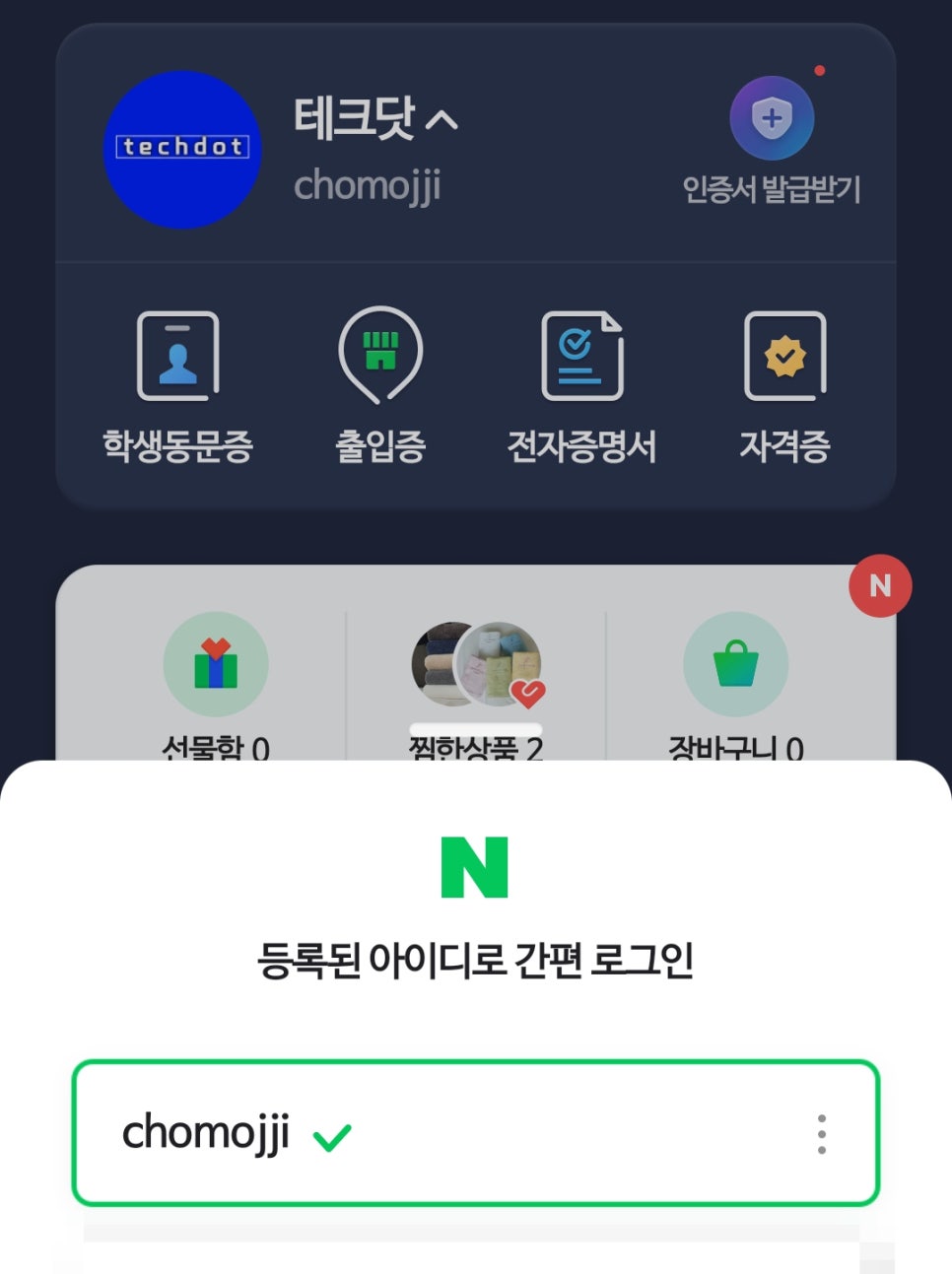
Task: Expand the 테크닷 profile name chevron
Action: point(442,120)
